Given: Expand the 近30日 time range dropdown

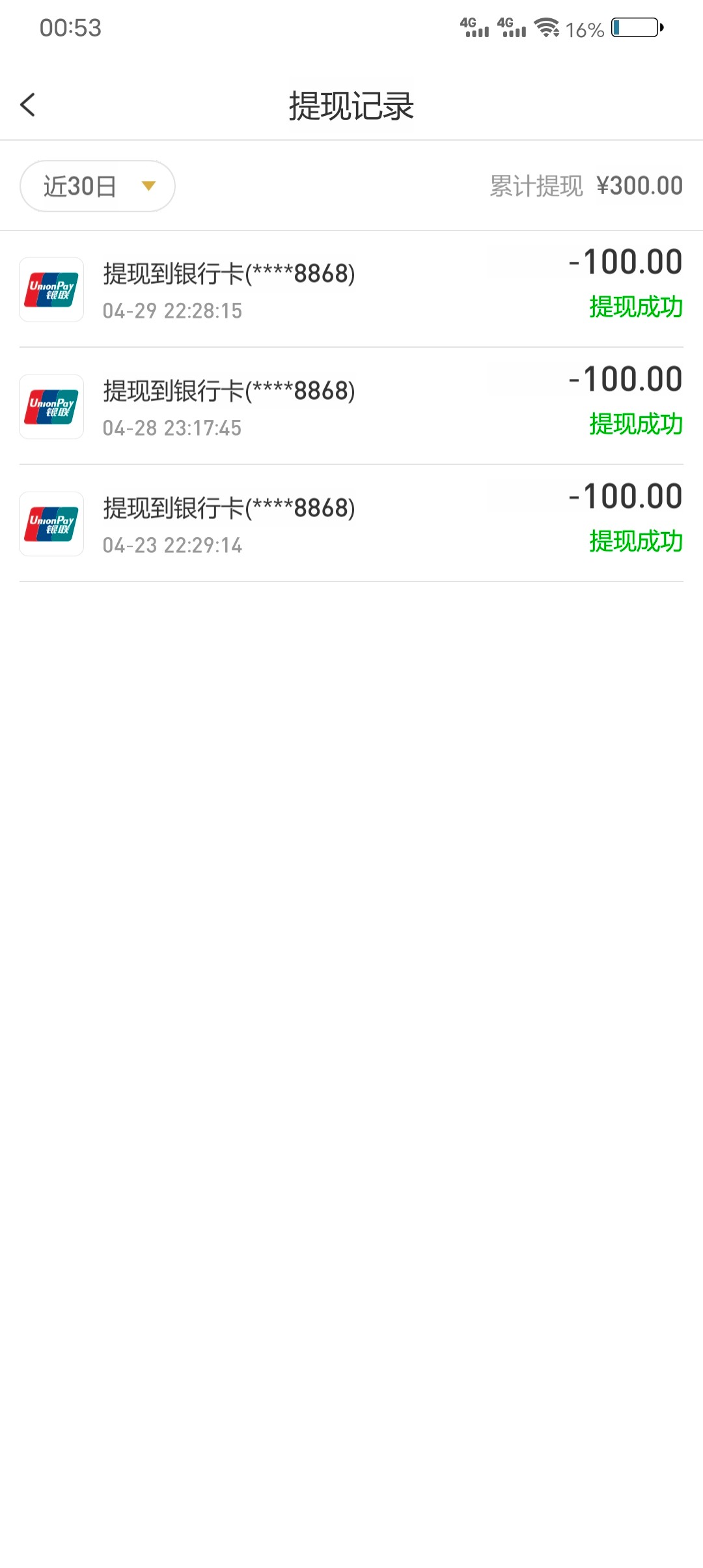Looking at the screenshot, I should point(98,186).
